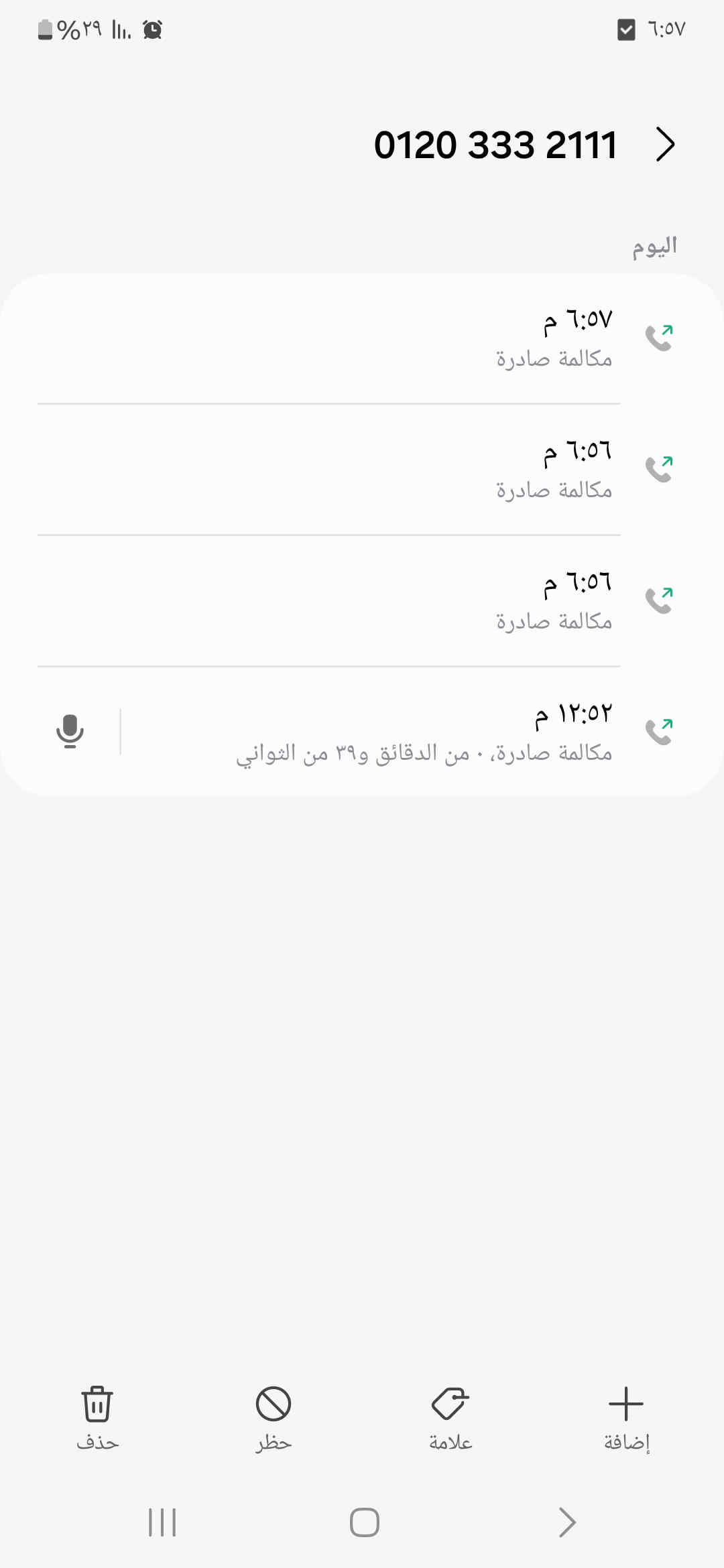
Task: Add the number to contacts with إضافة
Action: (626, 1417)
